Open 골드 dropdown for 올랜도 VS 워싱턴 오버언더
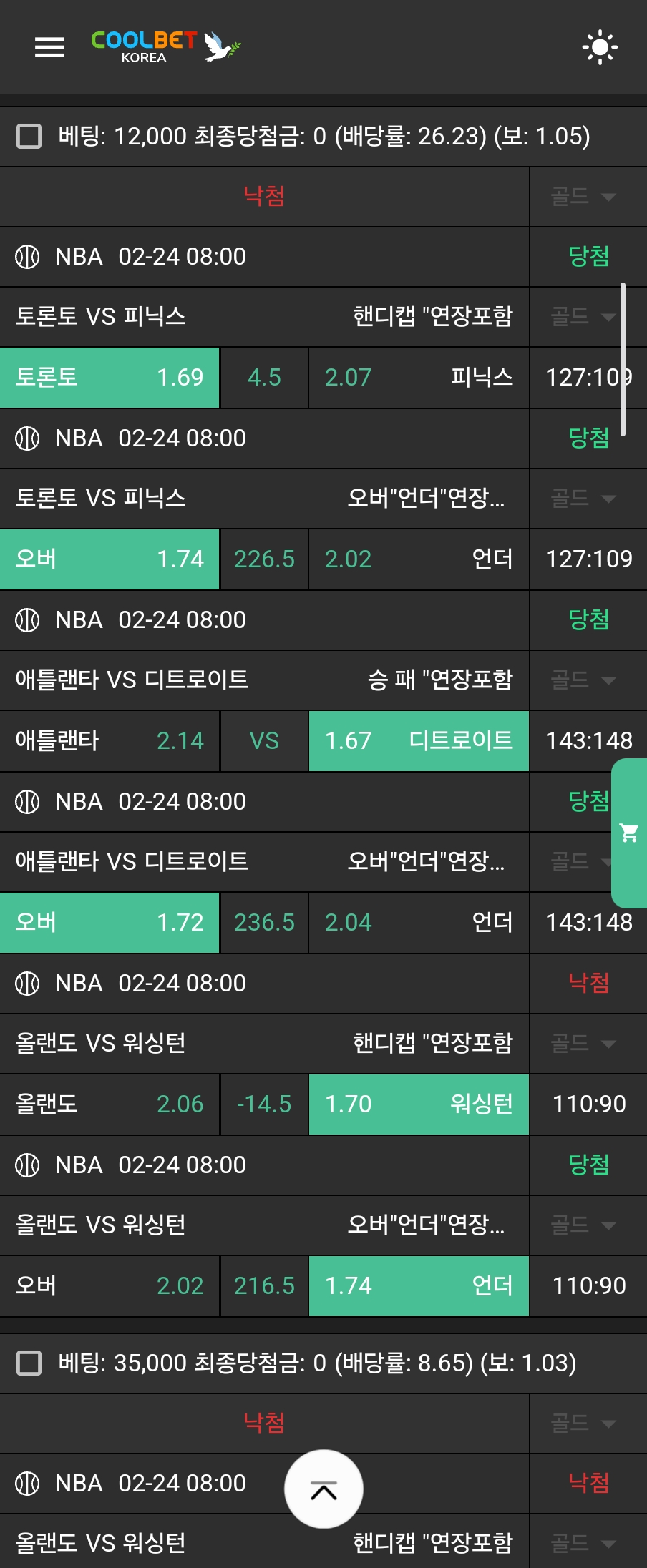This screenshot has height=1568, width=647. [583, 1225]
